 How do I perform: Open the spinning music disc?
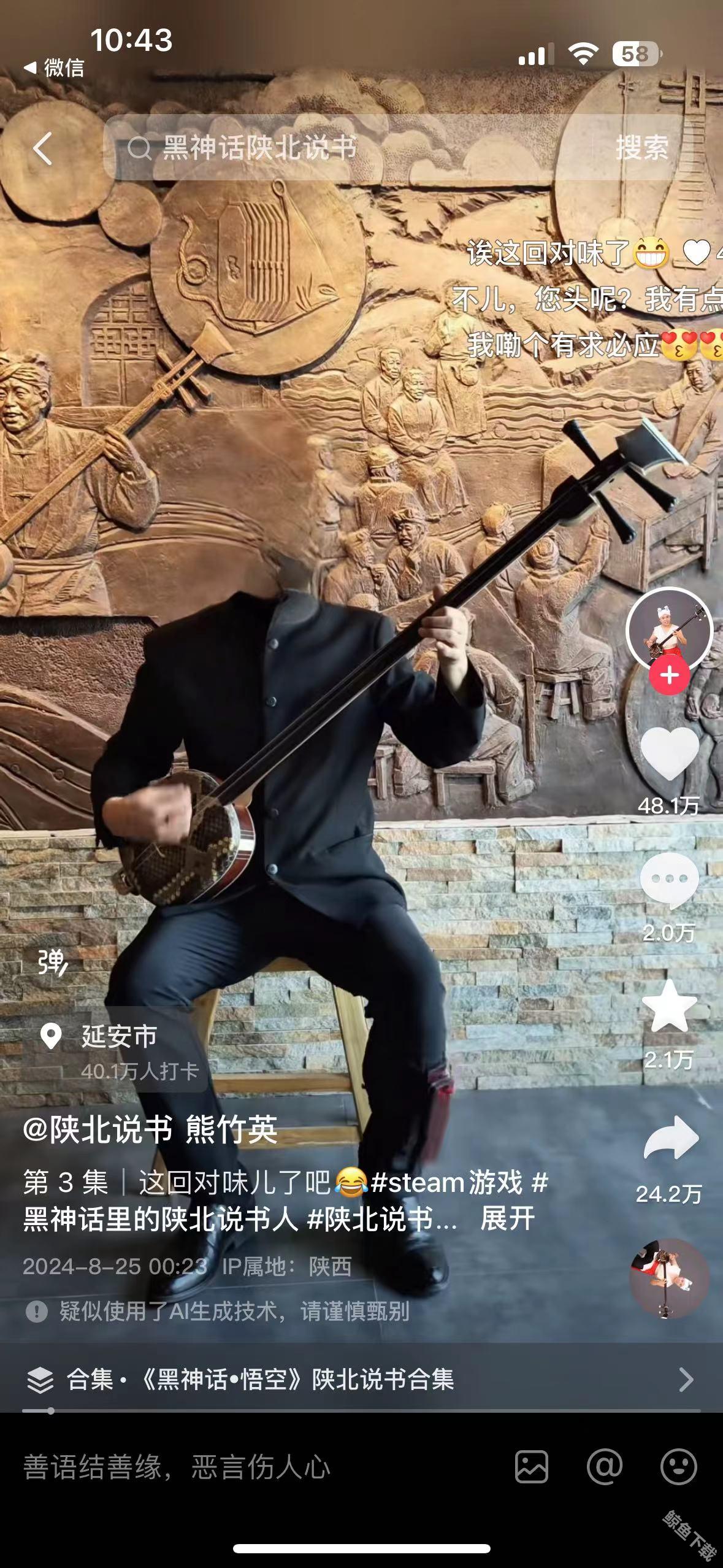click(669, 1278)
